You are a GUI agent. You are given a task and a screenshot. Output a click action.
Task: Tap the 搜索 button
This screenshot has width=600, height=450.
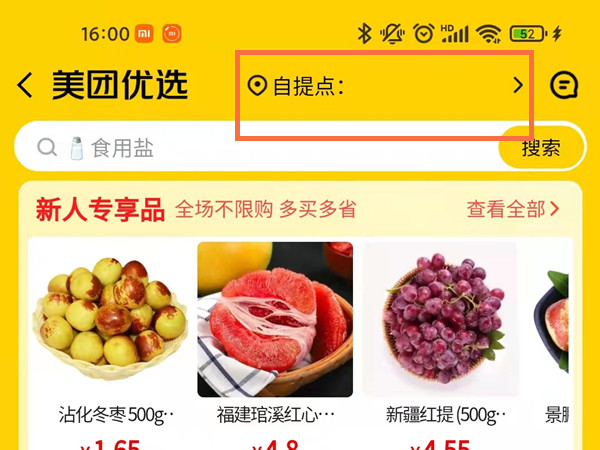541,148
